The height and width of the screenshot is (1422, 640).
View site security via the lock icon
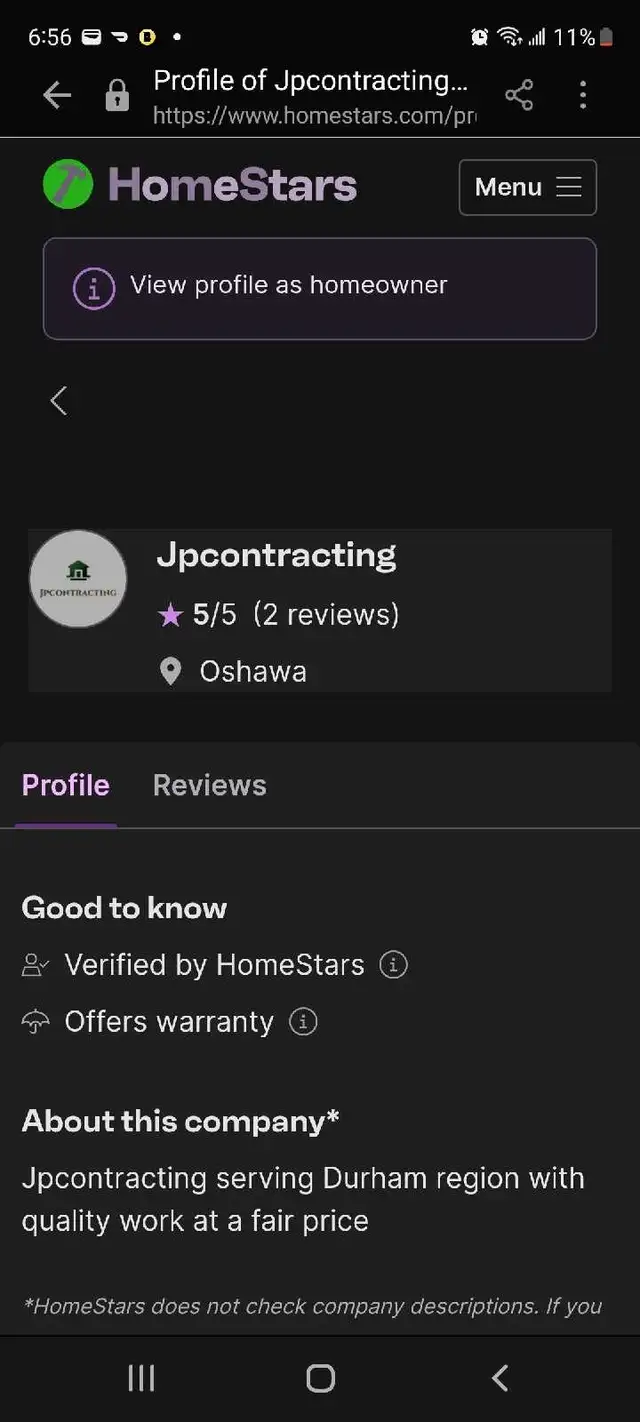[117, 96]
